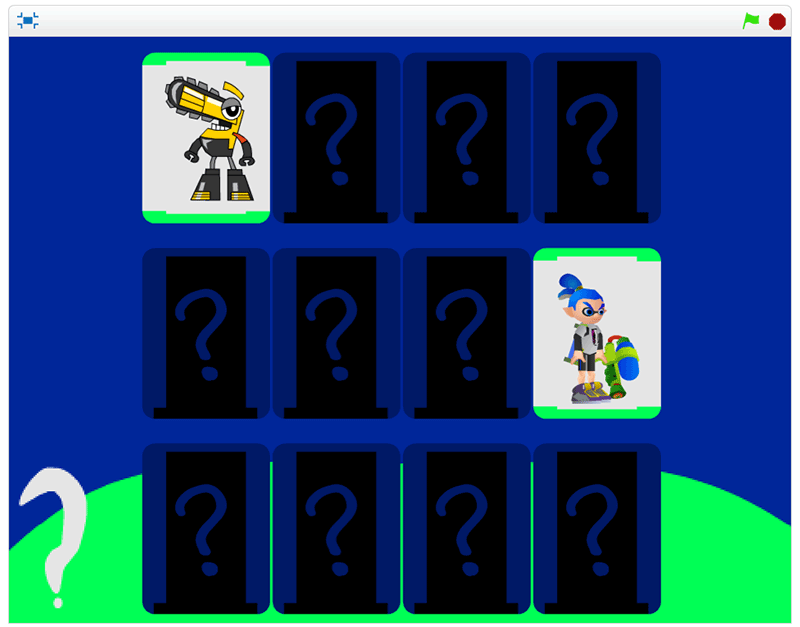Flip the face-down card directly below the robot card
800x627 pixels.
pos(206,333)
